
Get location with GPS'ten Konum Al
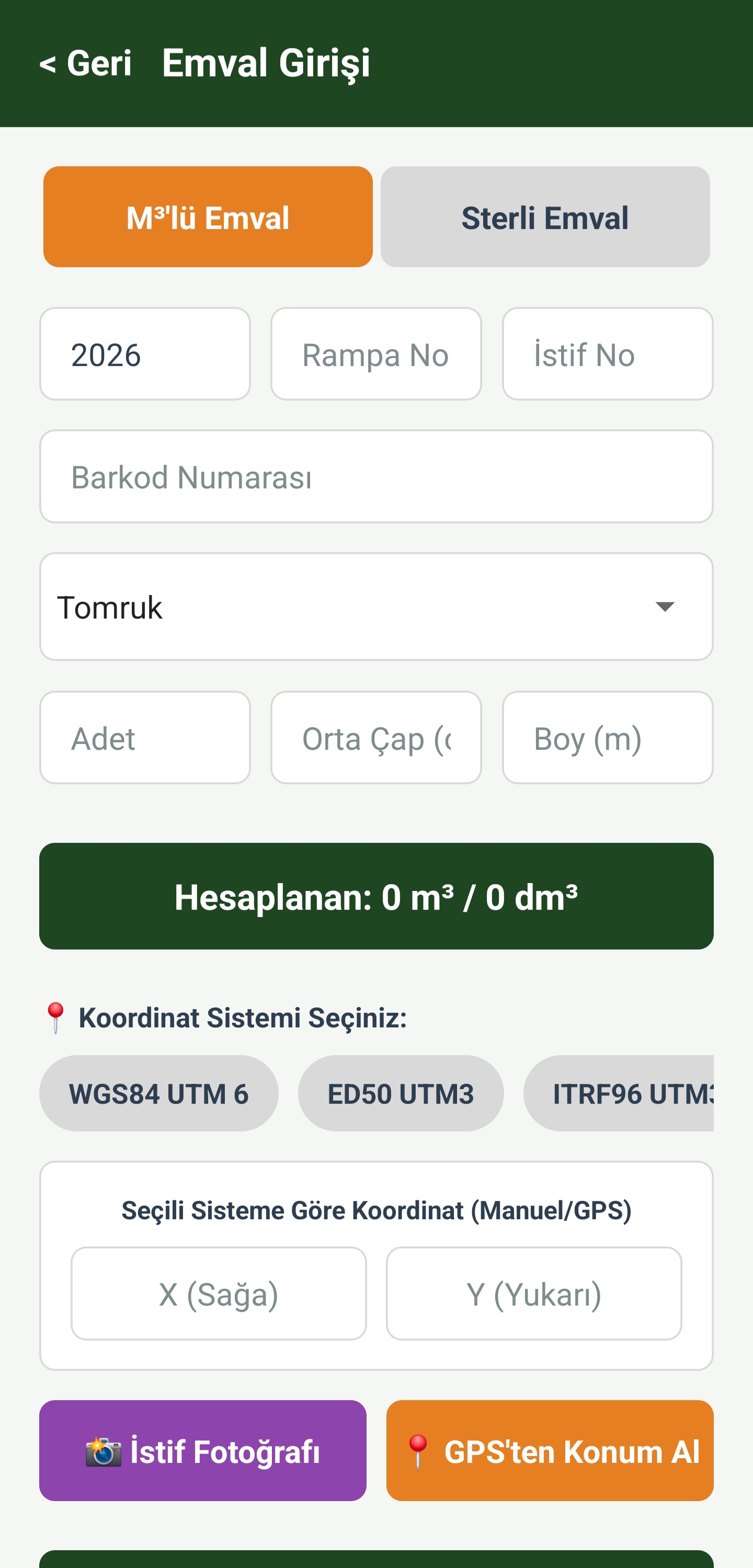[x=550, y=1450]
